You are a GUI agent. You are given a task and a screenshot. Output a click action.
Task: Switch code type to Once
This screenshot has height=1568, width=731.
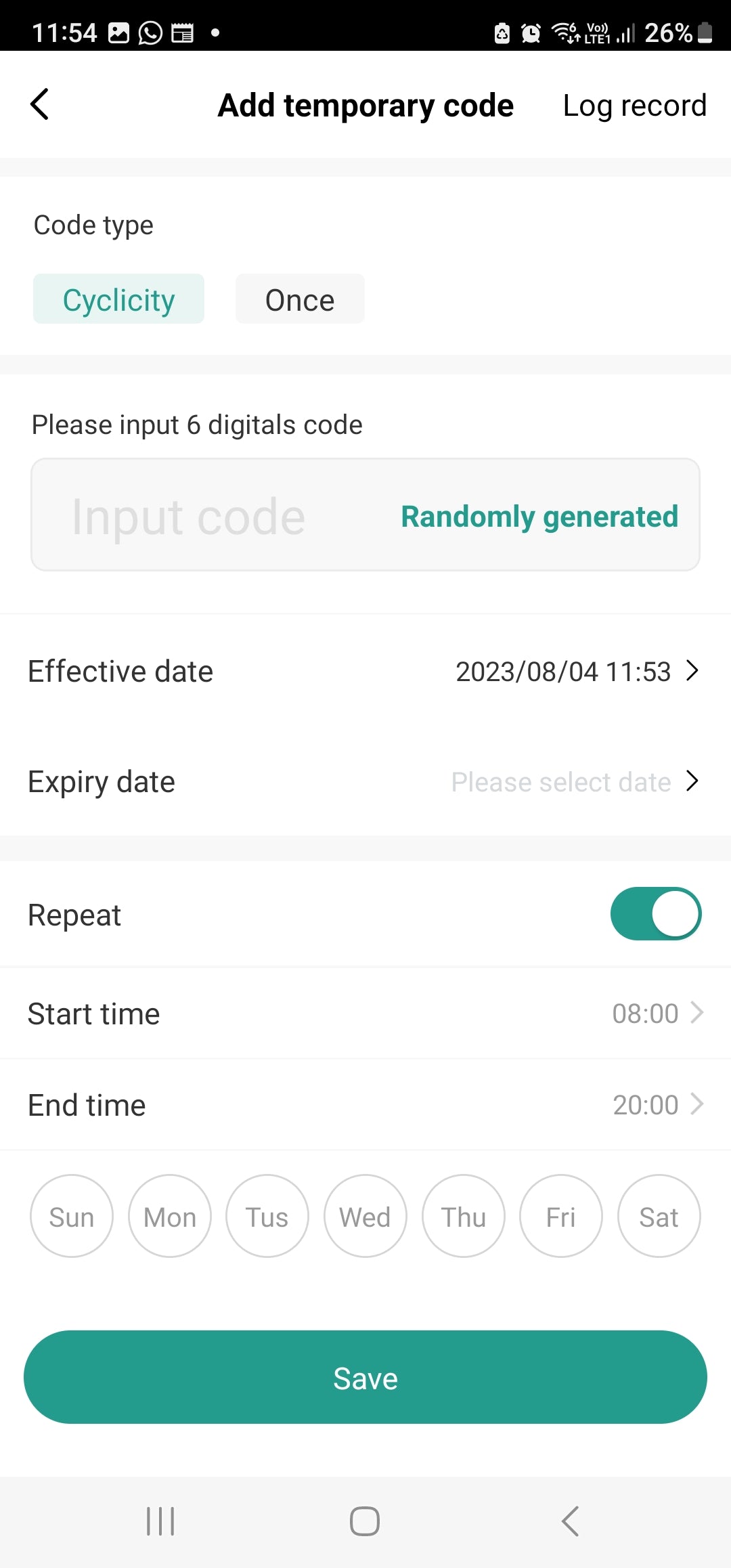coord(300,299)
